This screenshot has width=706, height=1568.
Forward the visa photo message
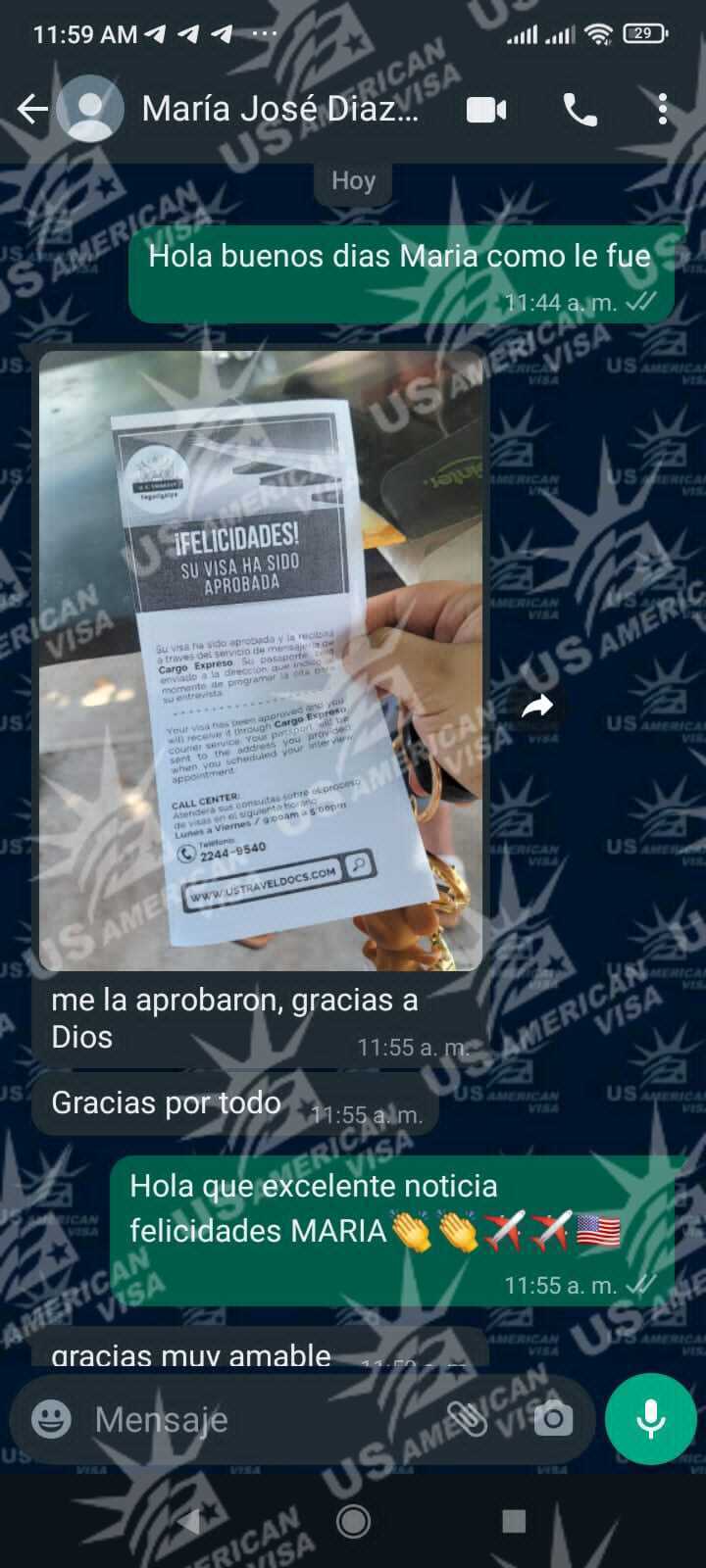coord(537,706)
